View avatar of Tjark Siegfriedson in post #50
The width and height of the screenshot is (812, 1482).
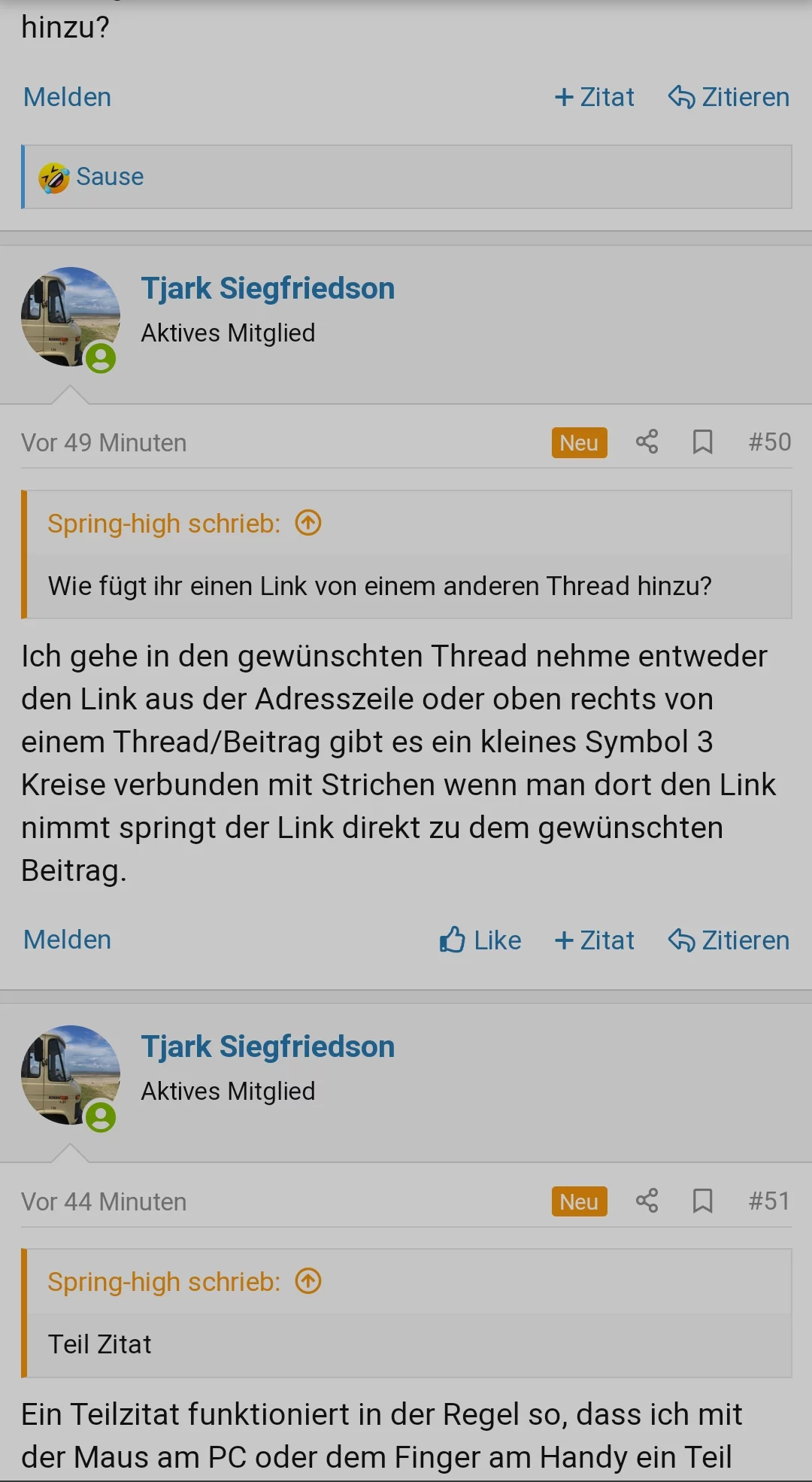pos(71,317)
